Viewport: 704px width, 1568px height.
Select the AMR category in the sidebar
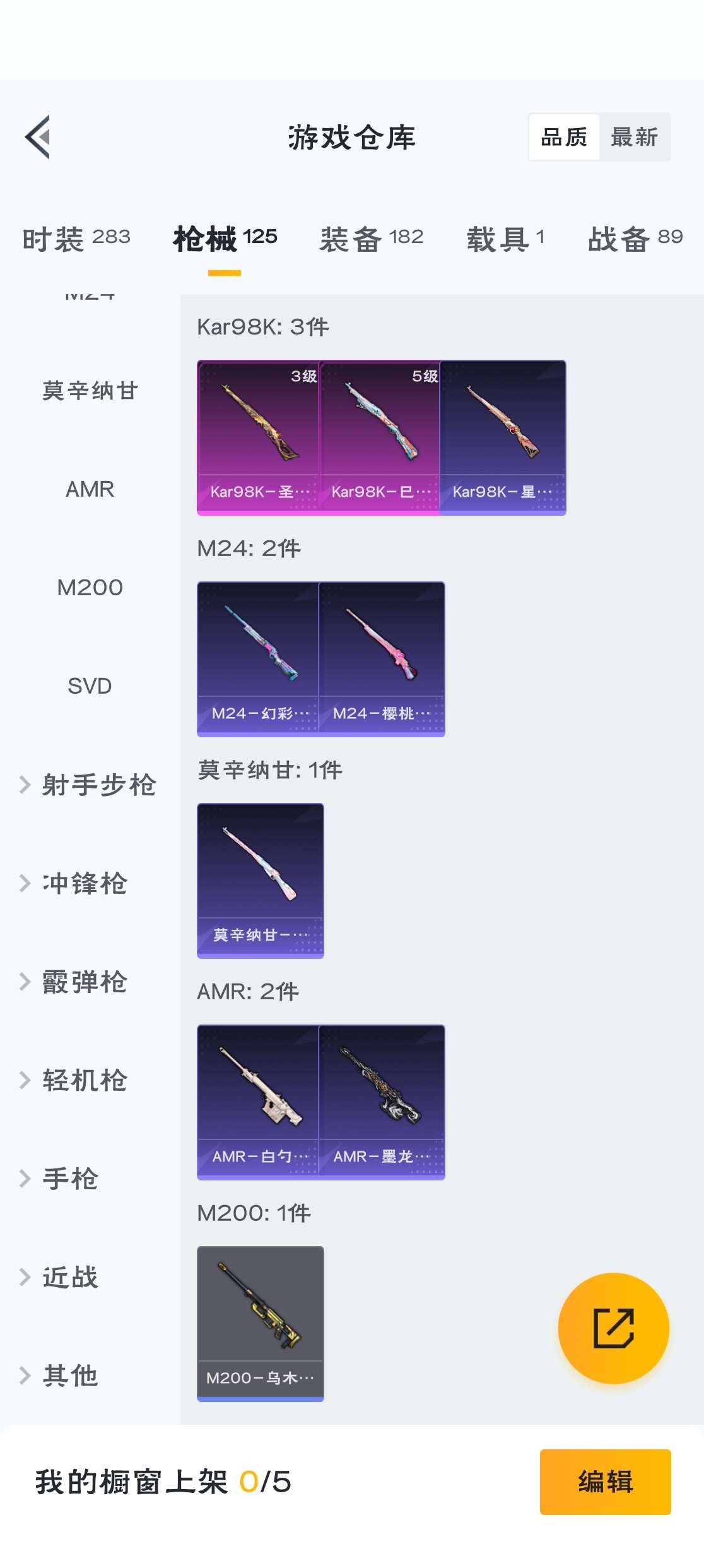coord(90,489)
